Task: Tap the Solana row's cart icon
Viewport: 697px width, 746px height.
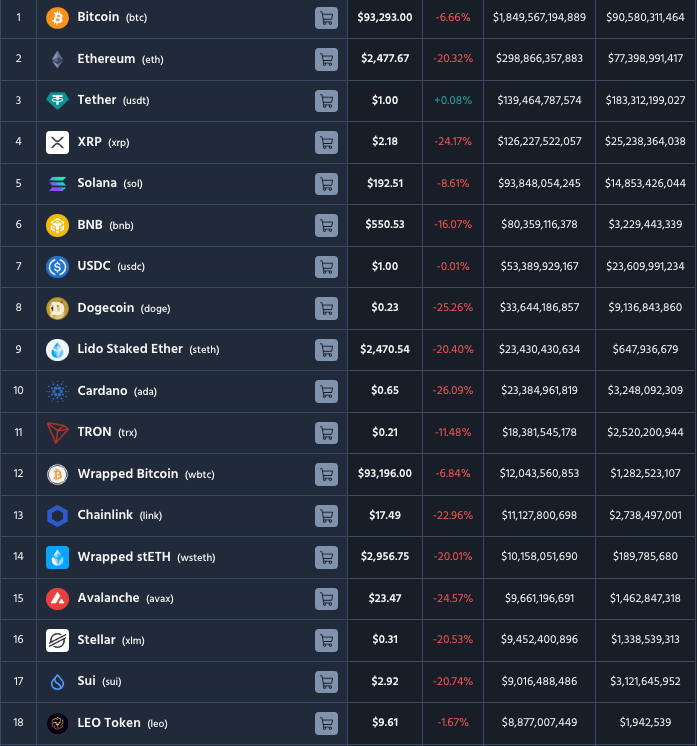Action: (326, 183)
